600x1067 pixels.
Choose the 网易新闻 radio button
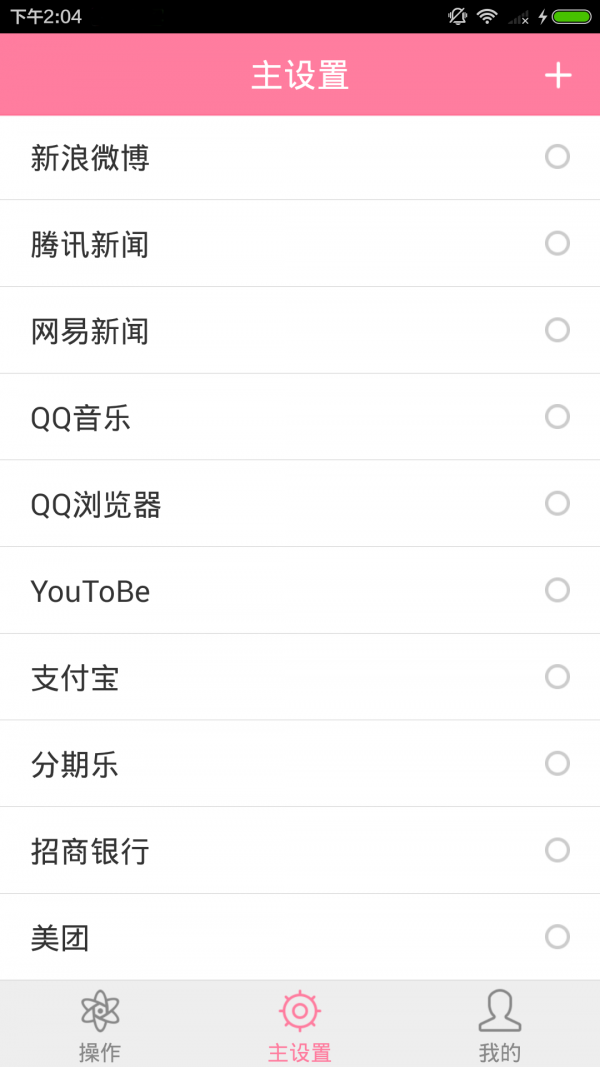[557, 330]
